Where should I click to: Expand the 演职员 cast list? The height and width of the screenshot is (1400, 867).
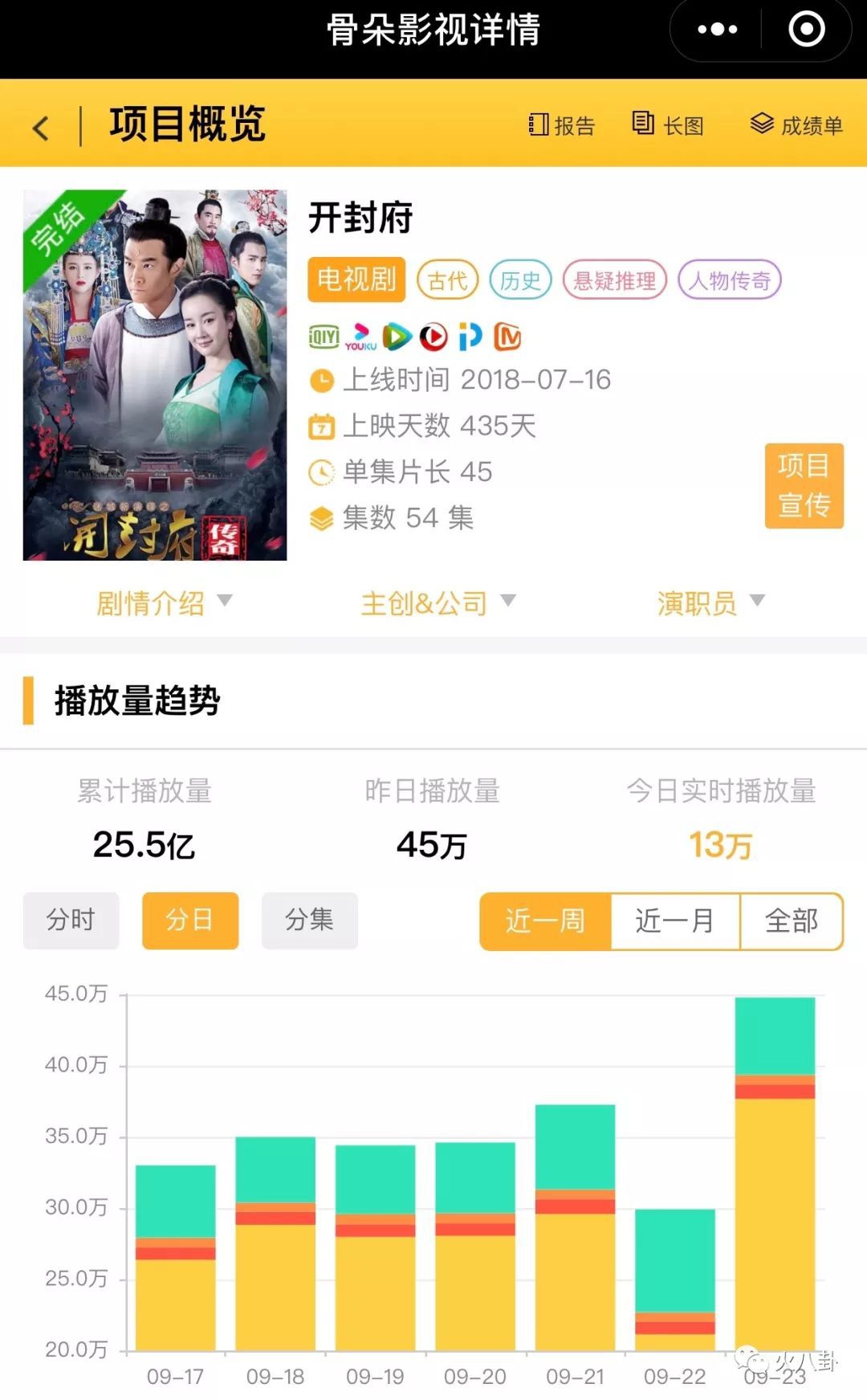710,602
